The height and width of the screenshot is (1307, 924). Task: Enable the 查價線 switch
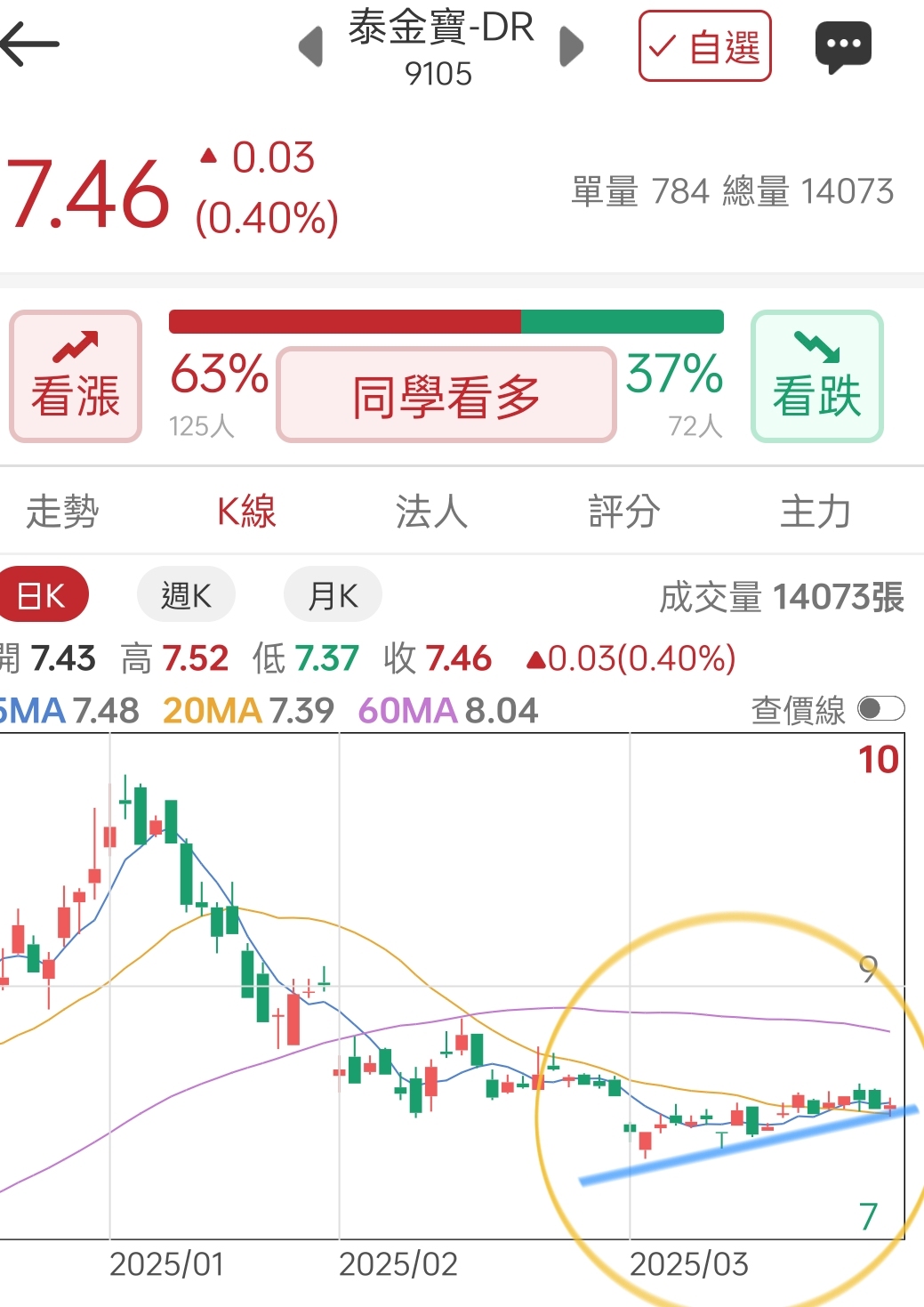[x=880, y=709]
